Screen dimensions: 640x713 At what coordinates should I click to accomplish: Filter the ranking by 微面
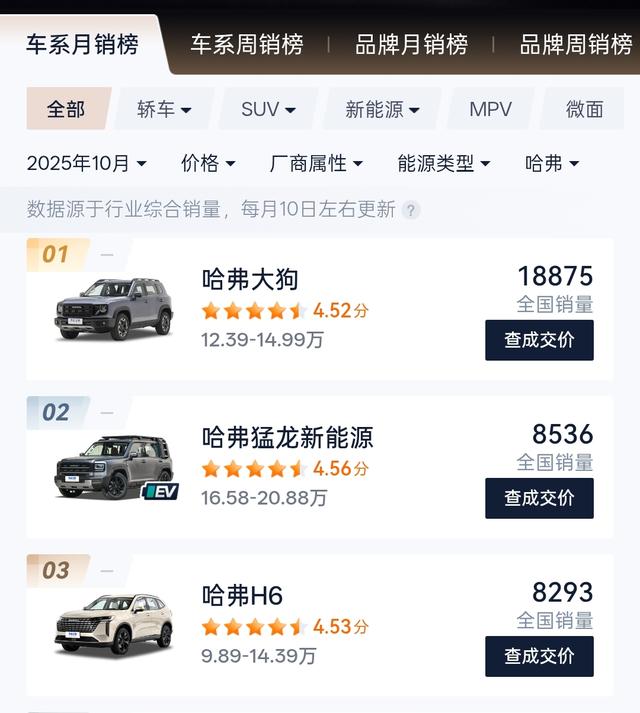[x=585, y=109]
